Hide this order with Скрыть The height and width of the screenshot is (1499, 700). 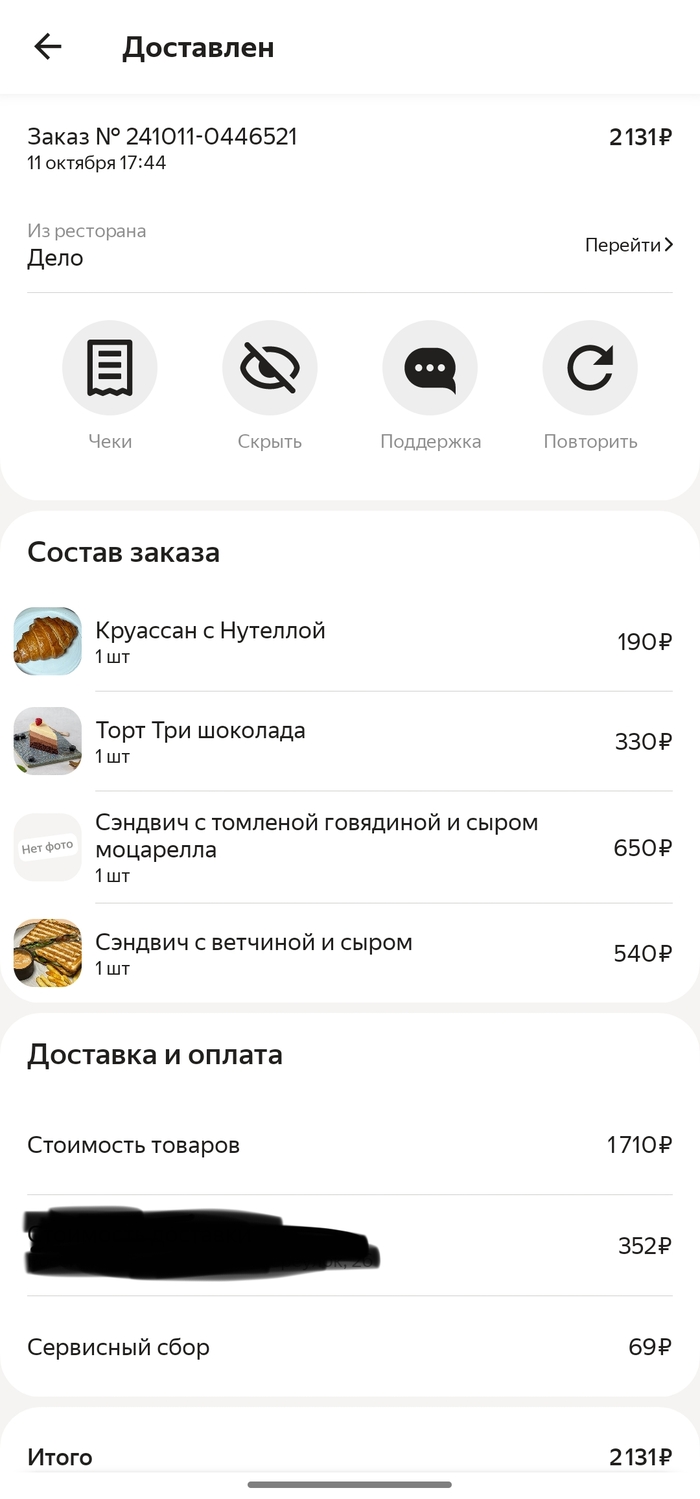(x=270, y=368)
